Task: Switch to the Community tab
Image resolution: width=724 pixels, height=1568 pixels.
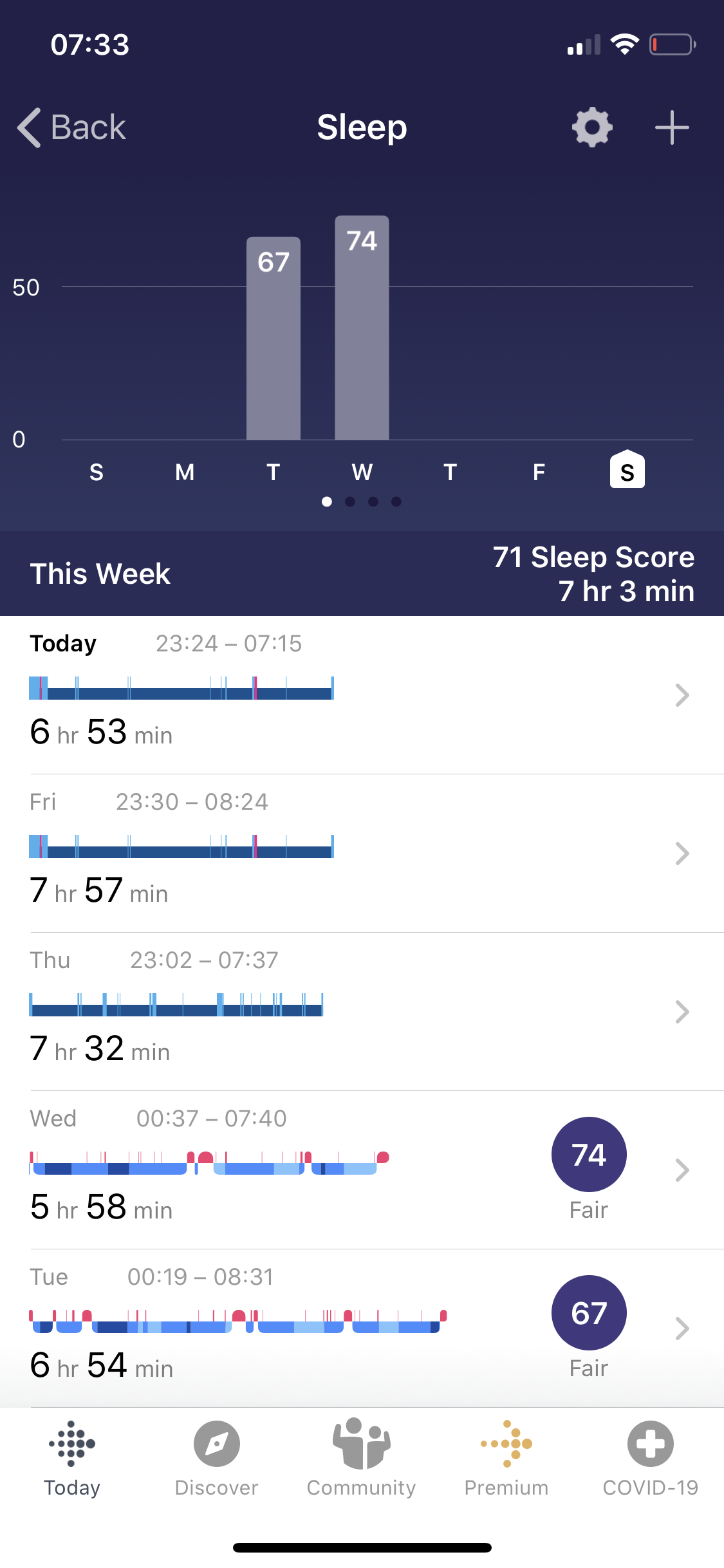Action: tap(362, 1459)
